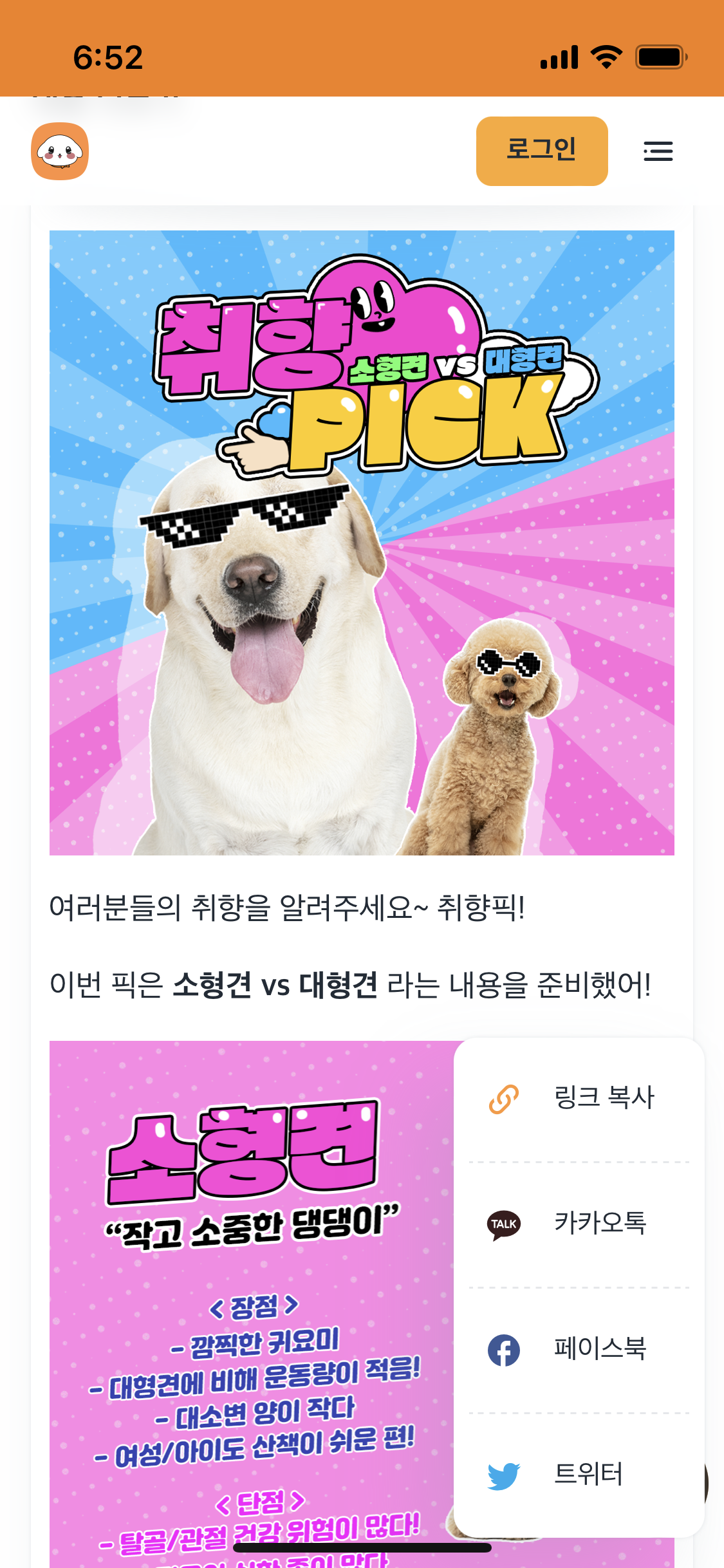Image resolution: width=724 pixels, height=1568 pixels.
Task: Share on 트위터
Action: [x=578, y=1474]
